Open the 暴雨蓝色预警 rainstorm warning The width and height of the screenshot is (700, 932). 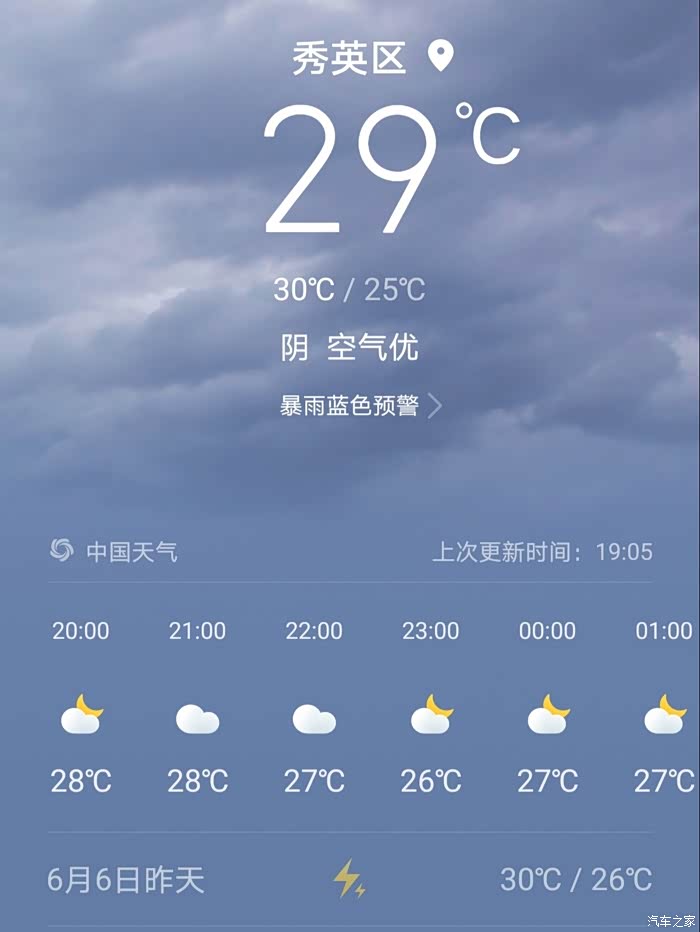coord(361,406)
